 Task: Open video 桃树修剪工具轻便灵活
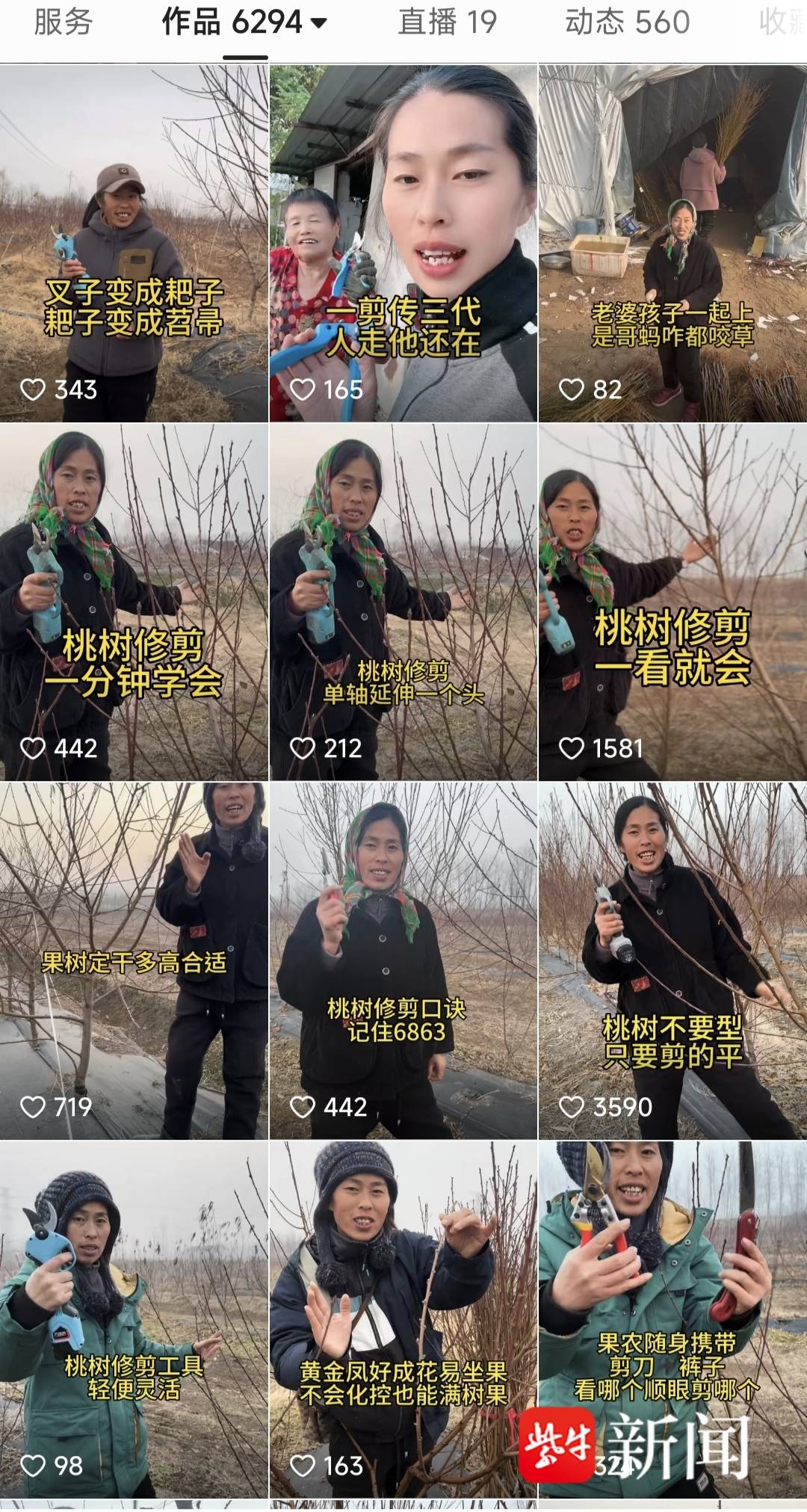pos(134,1319)
